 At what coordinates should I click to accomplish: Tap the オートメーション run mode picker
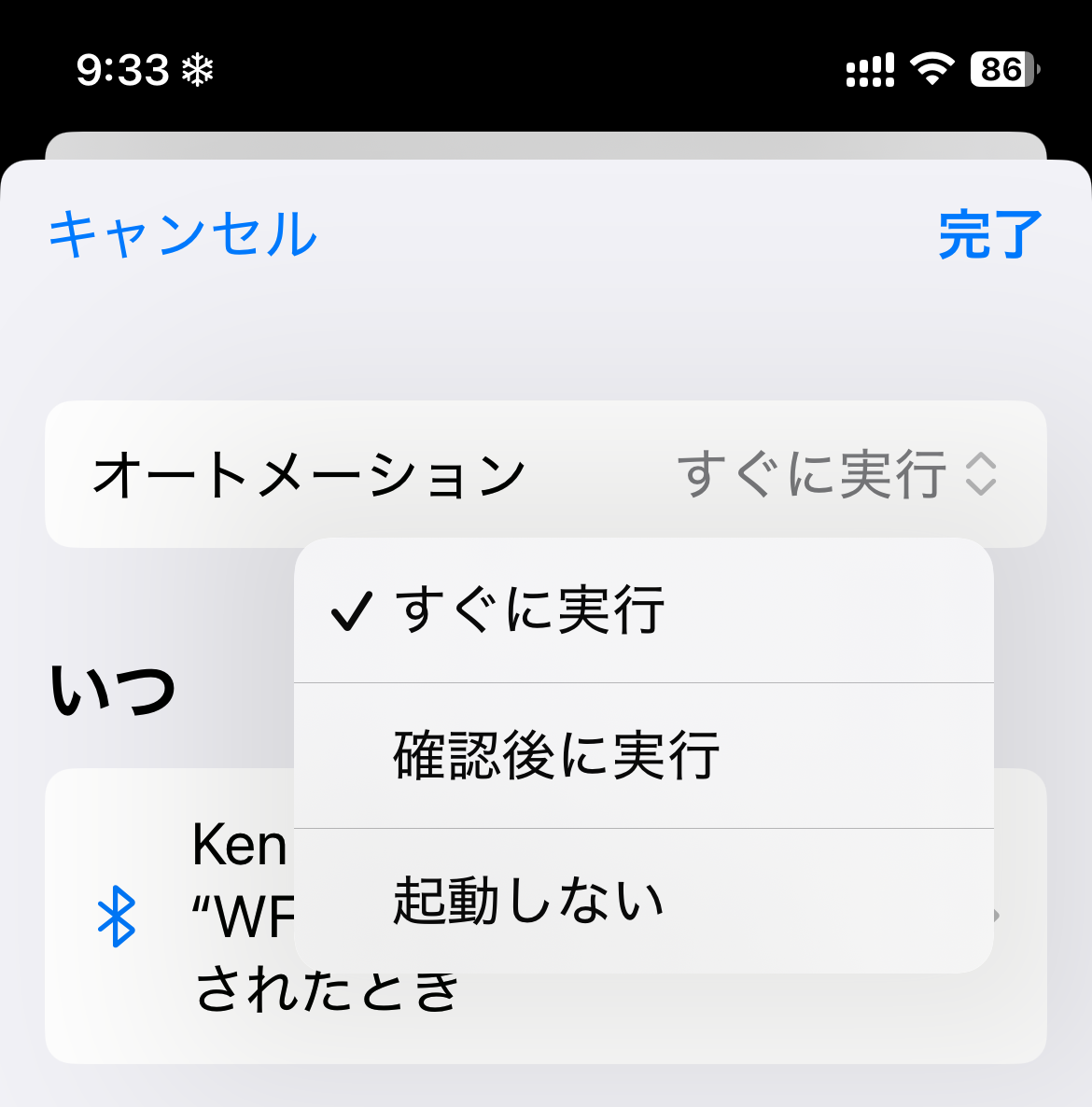(x=836, y=474)
